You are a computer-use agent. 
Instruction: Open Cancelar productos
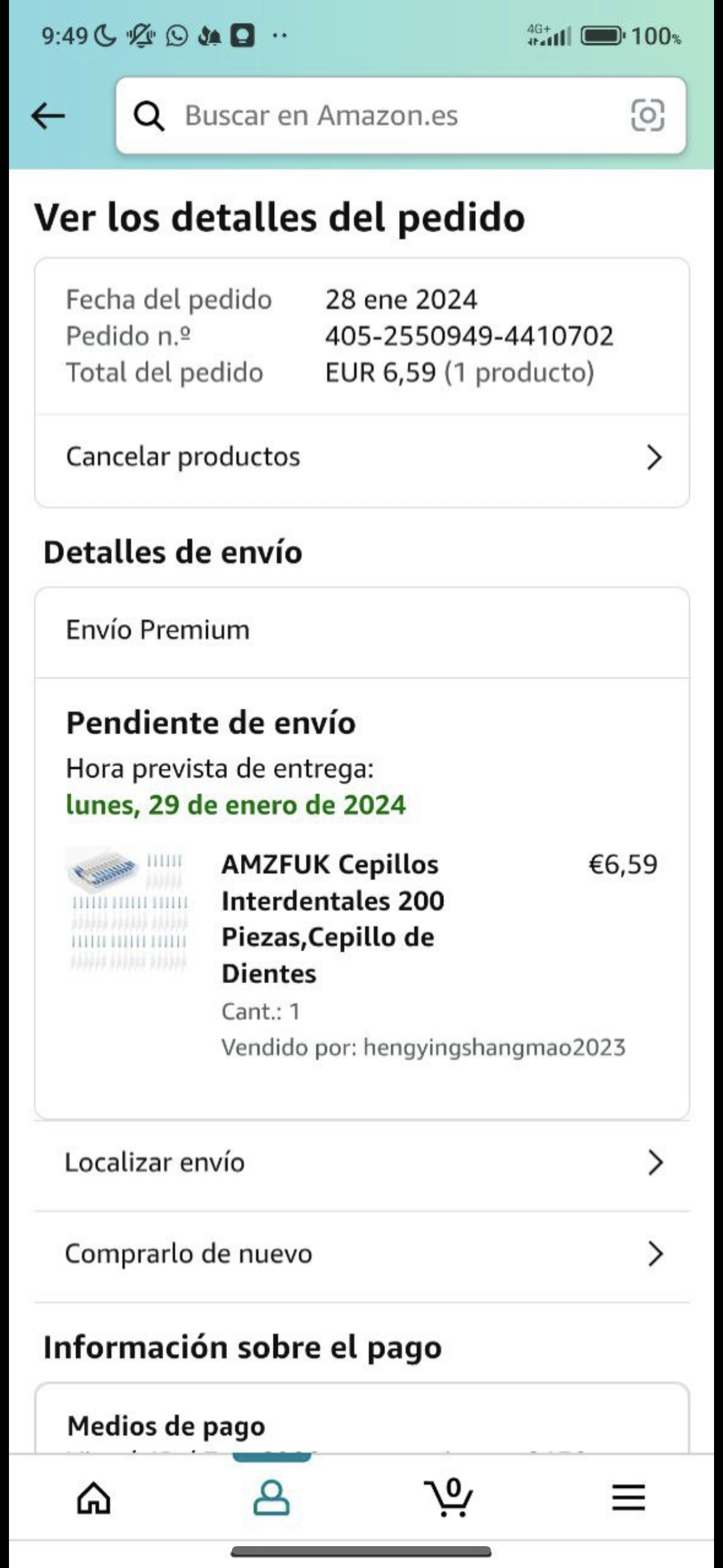pyautogui.click(x=361, y=457)
